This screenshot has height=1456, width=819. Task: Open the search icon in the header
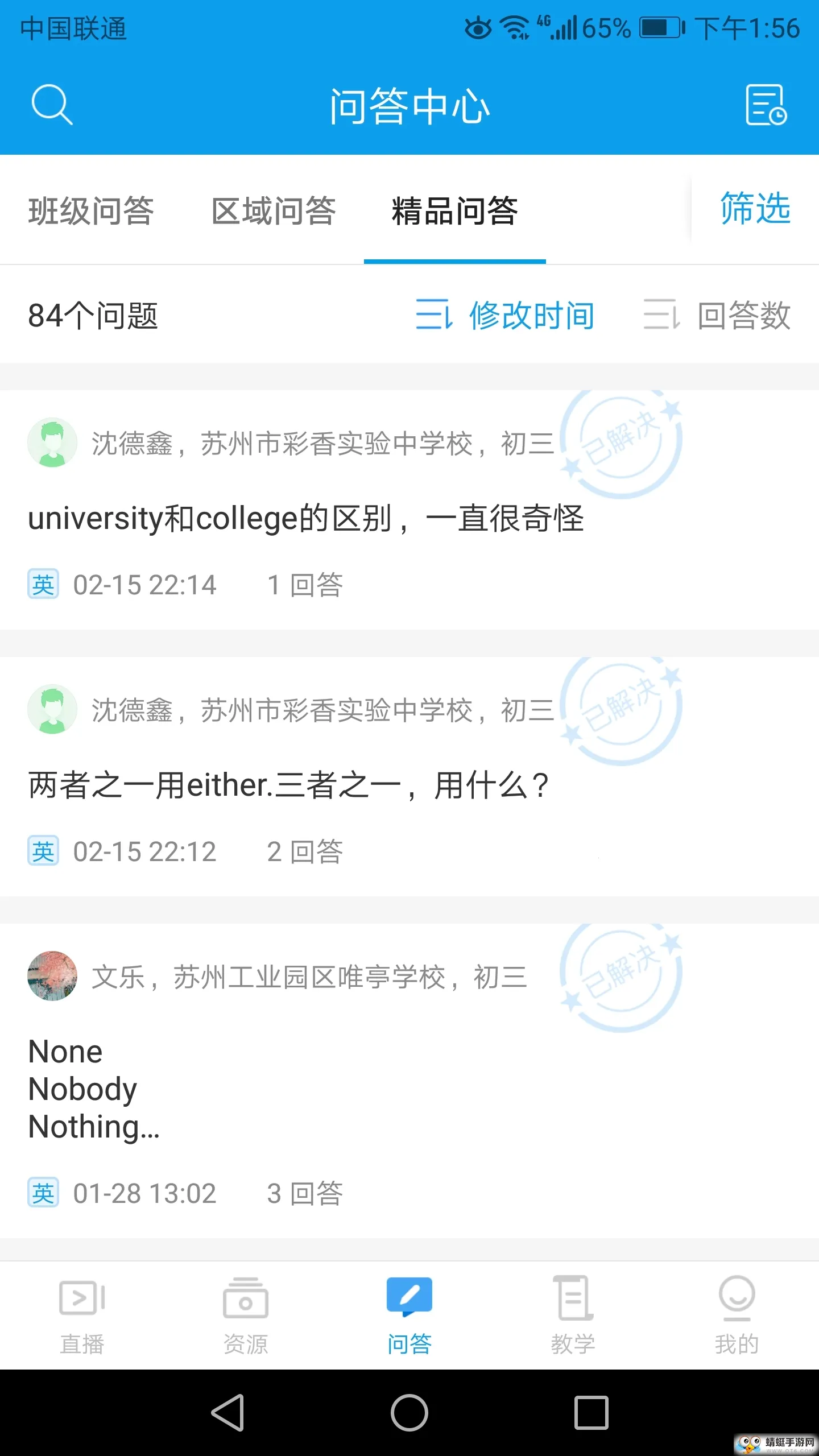click(x=52, y=105)
